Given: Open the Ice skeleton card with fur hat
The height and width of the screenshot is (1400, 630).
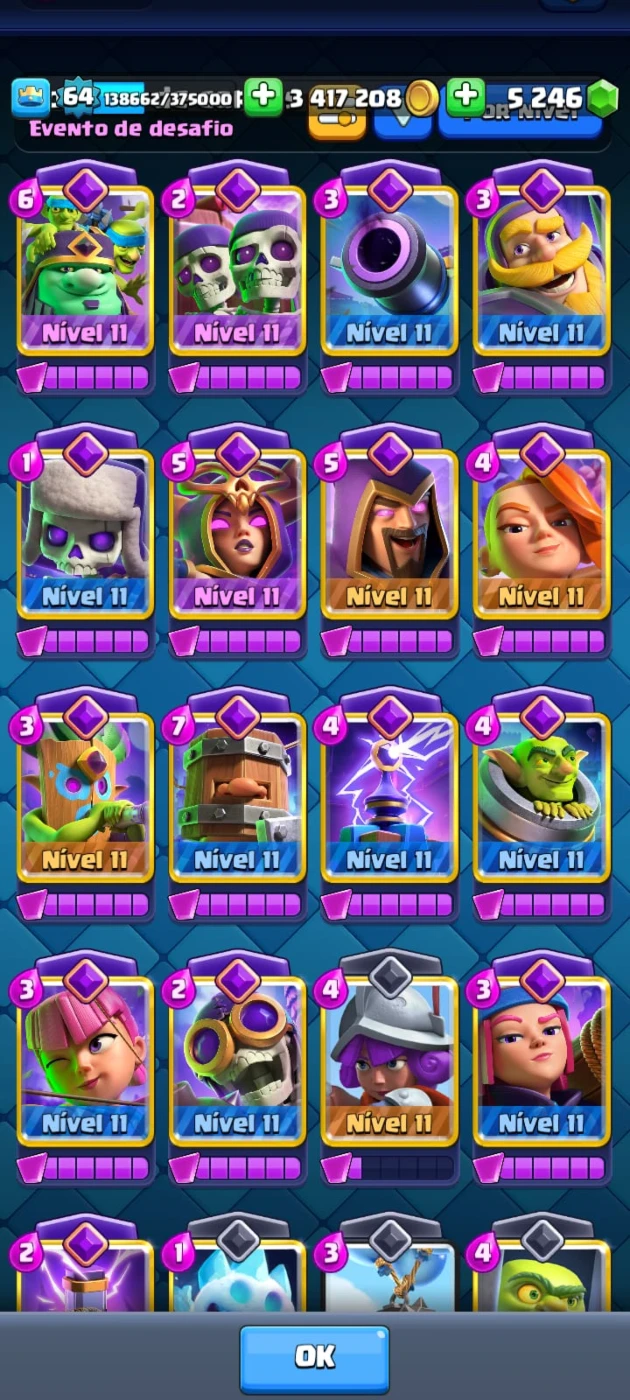Looking at the screenshot, I should (x=86, y=532).
